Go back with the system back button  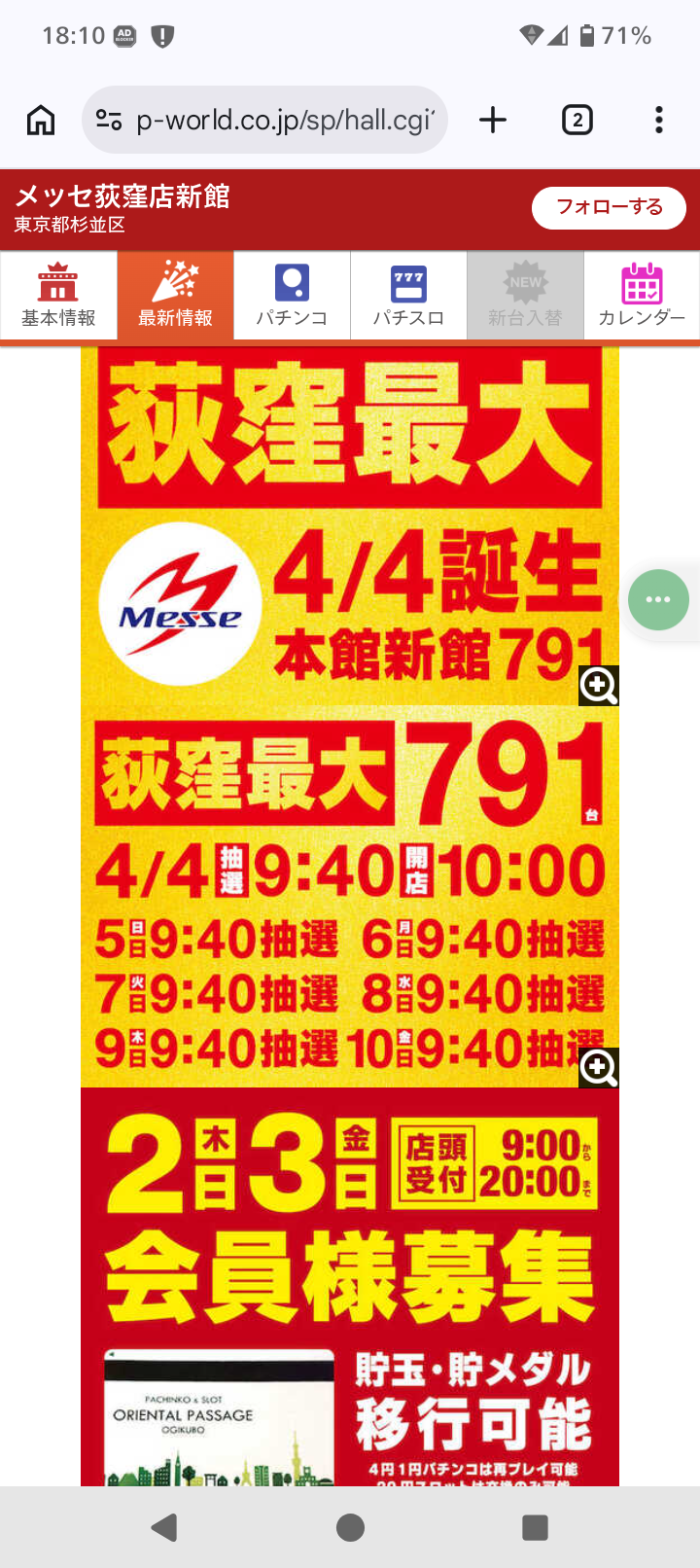[x=164, y=1527]
